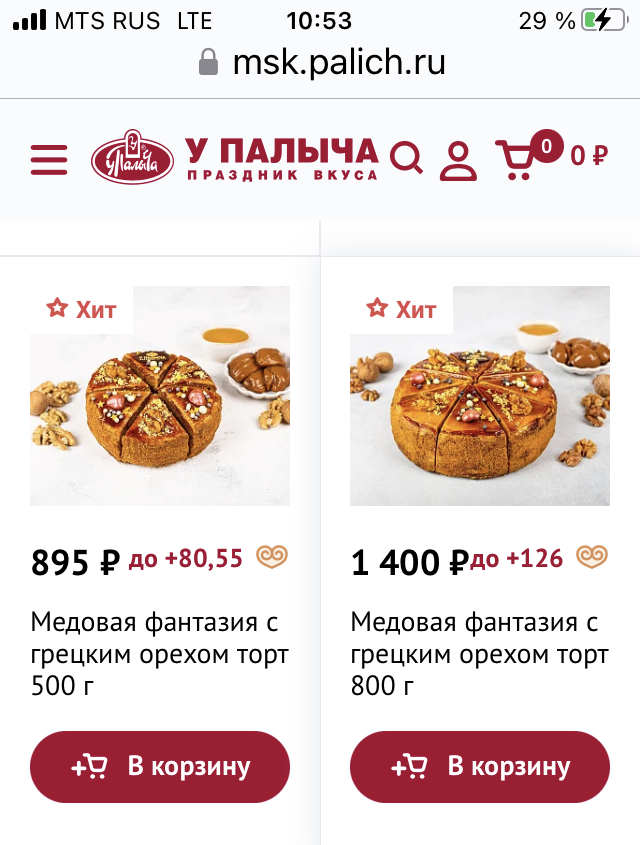Viewport: 640px width, 845px height.
Task: Open Медовая фантазия торт 800 г title
Action: pos(480,655)
